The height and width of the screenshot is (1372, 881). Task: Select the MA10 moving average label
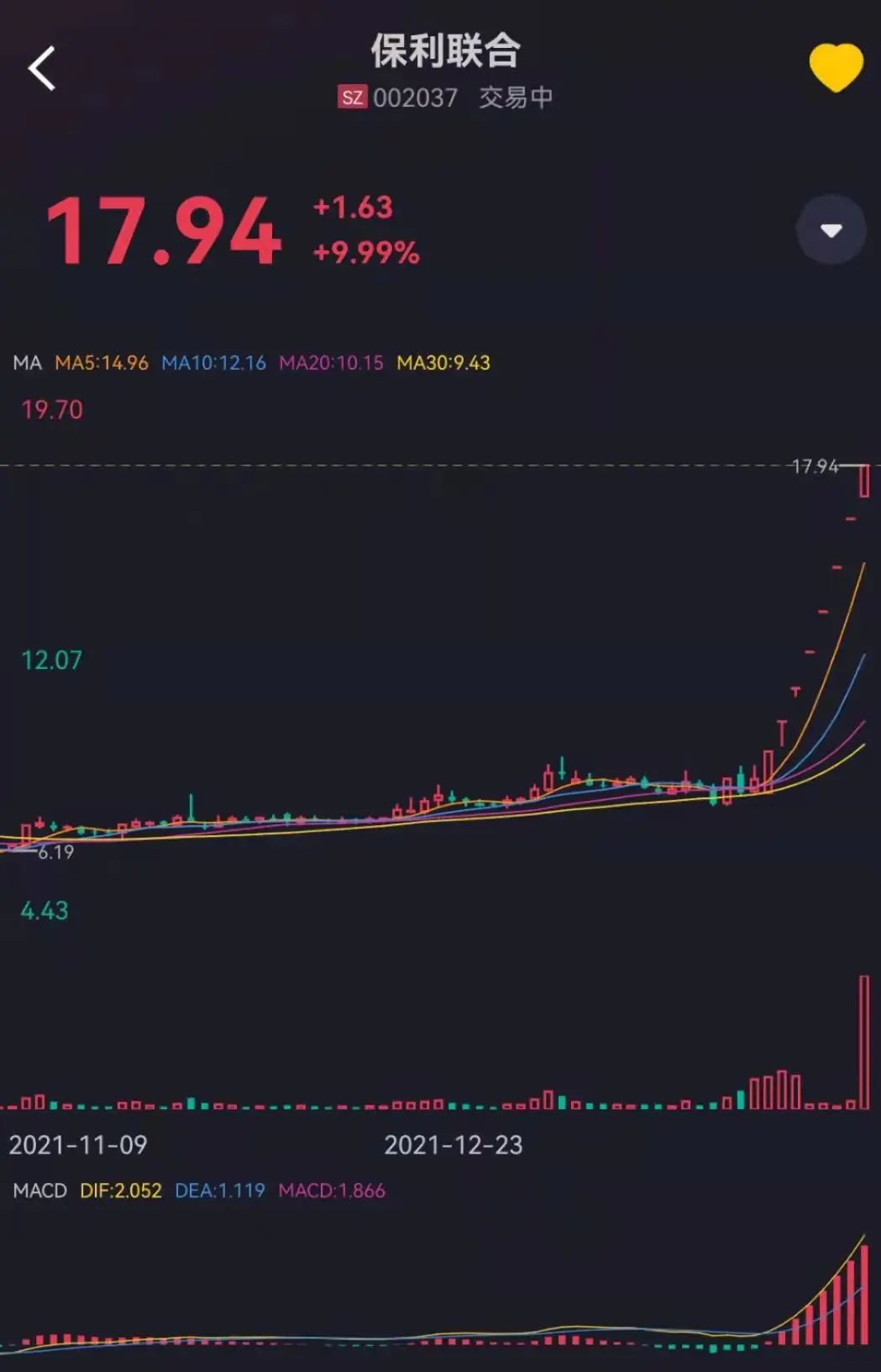(210, 363)
